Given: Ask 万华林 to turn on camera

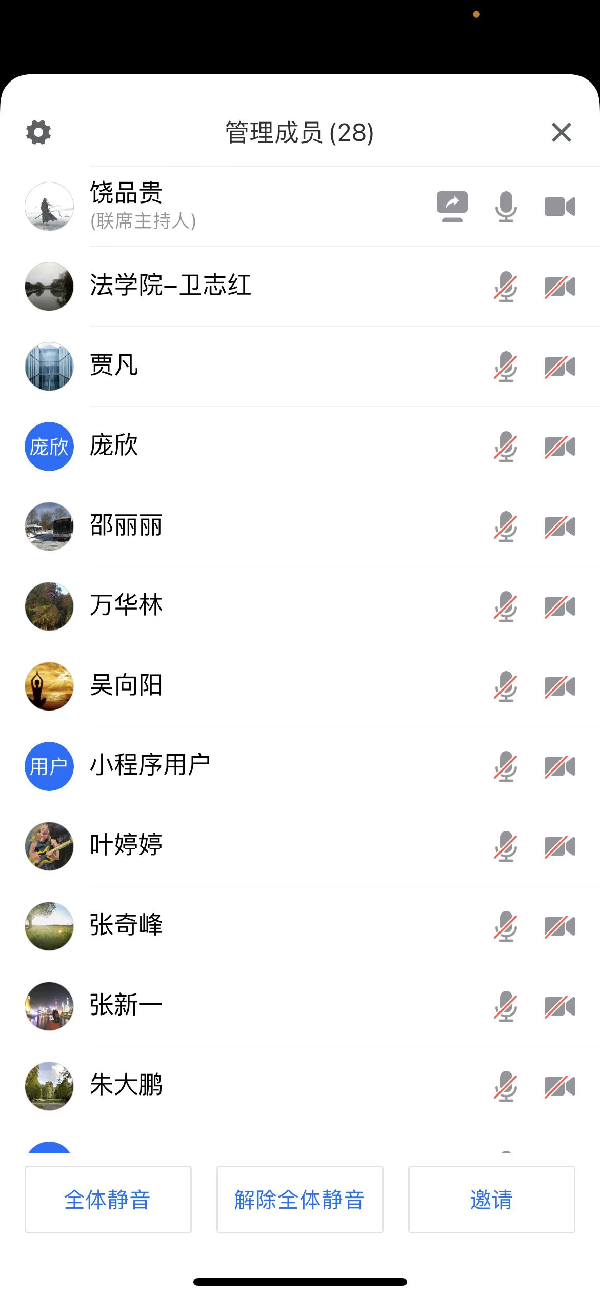Looking at the screenshot, I should click(x=559, y=607).
